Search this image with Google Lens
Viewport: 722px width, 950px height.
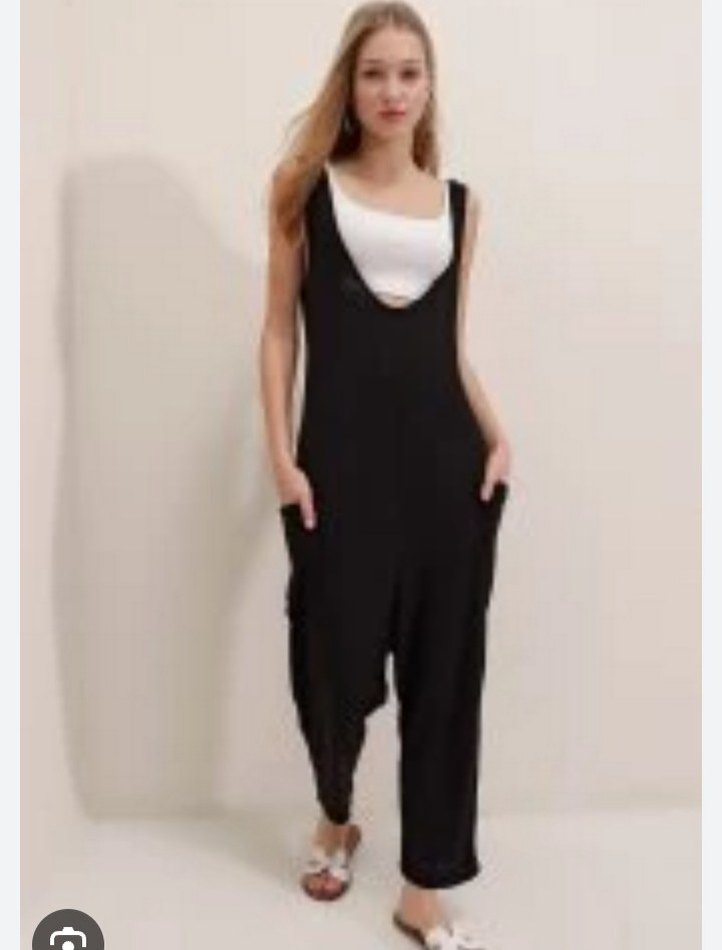pos(67,937)
